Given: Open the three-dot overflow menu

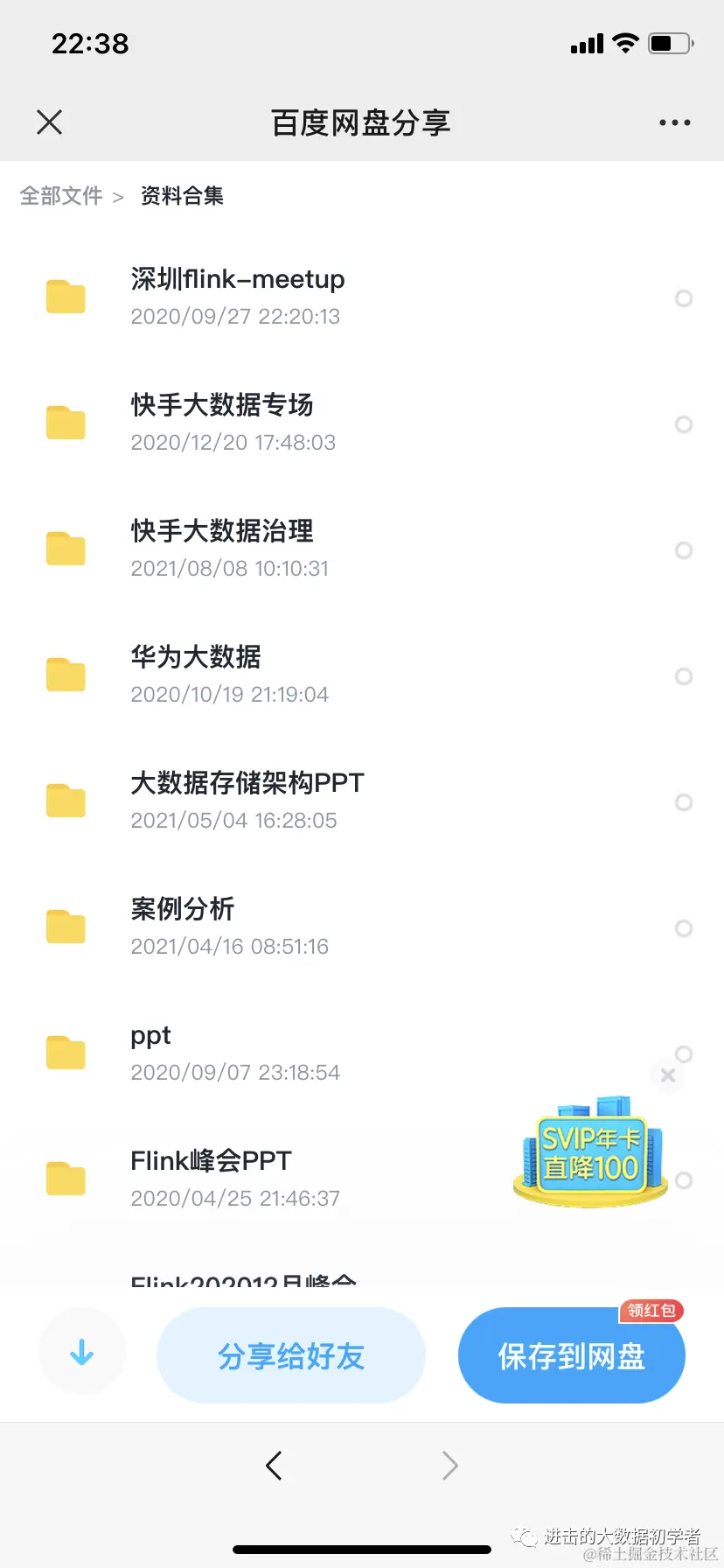Looking at the screenshot, I should pos(674,122).
